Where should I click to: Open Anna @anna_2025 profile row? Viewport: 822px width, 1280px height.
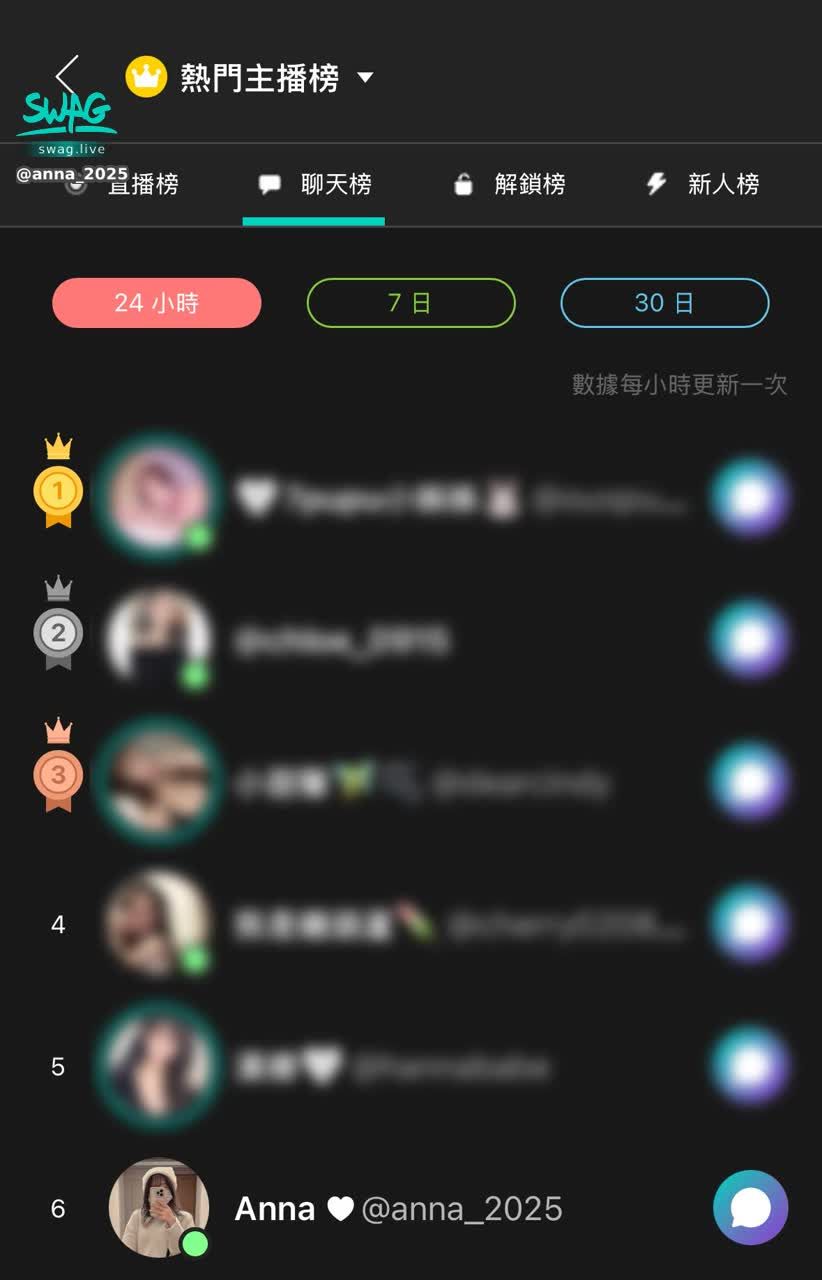(398, 1209)
